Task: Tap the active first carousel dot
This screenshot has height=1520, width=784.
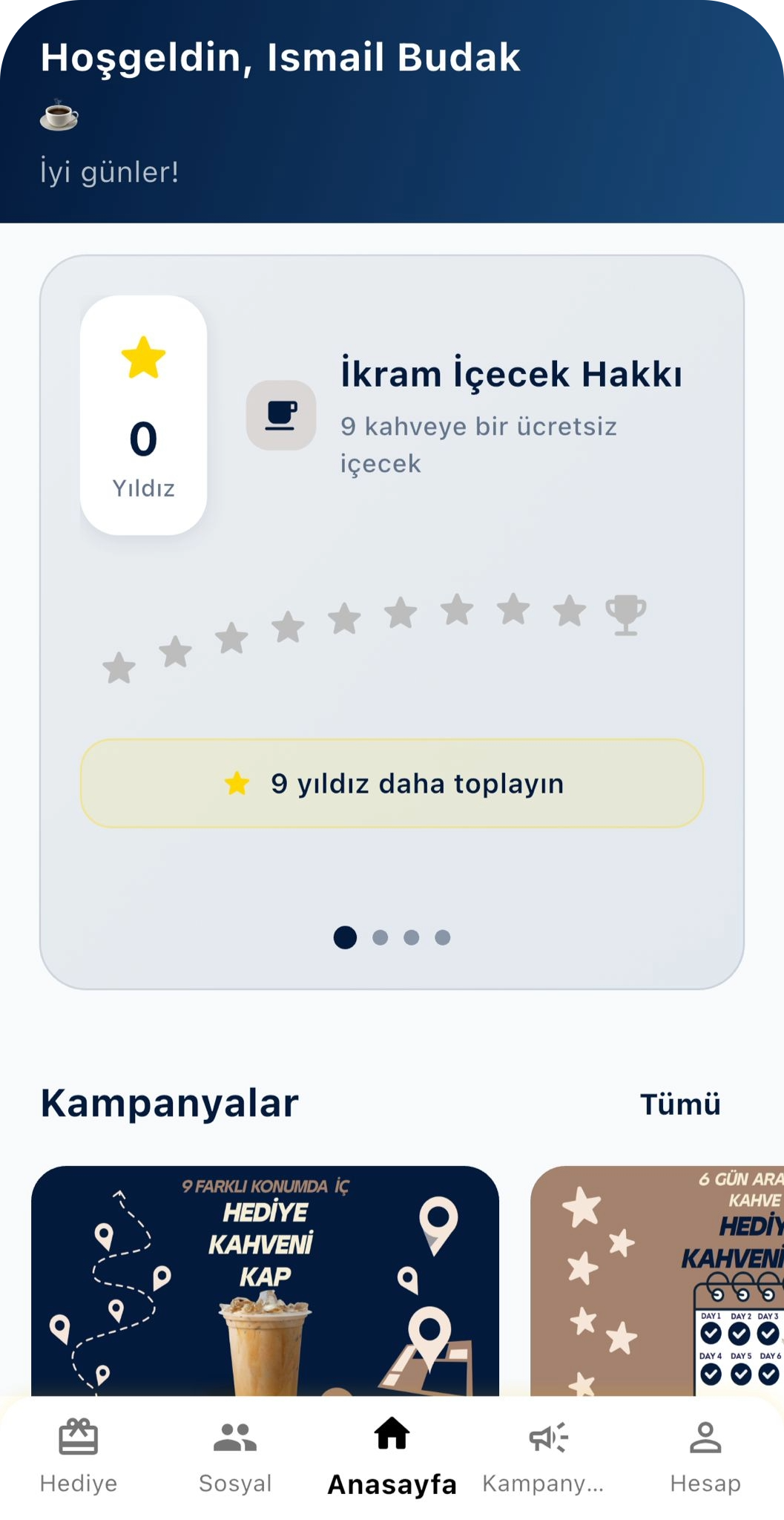Action: coord(344,938)
